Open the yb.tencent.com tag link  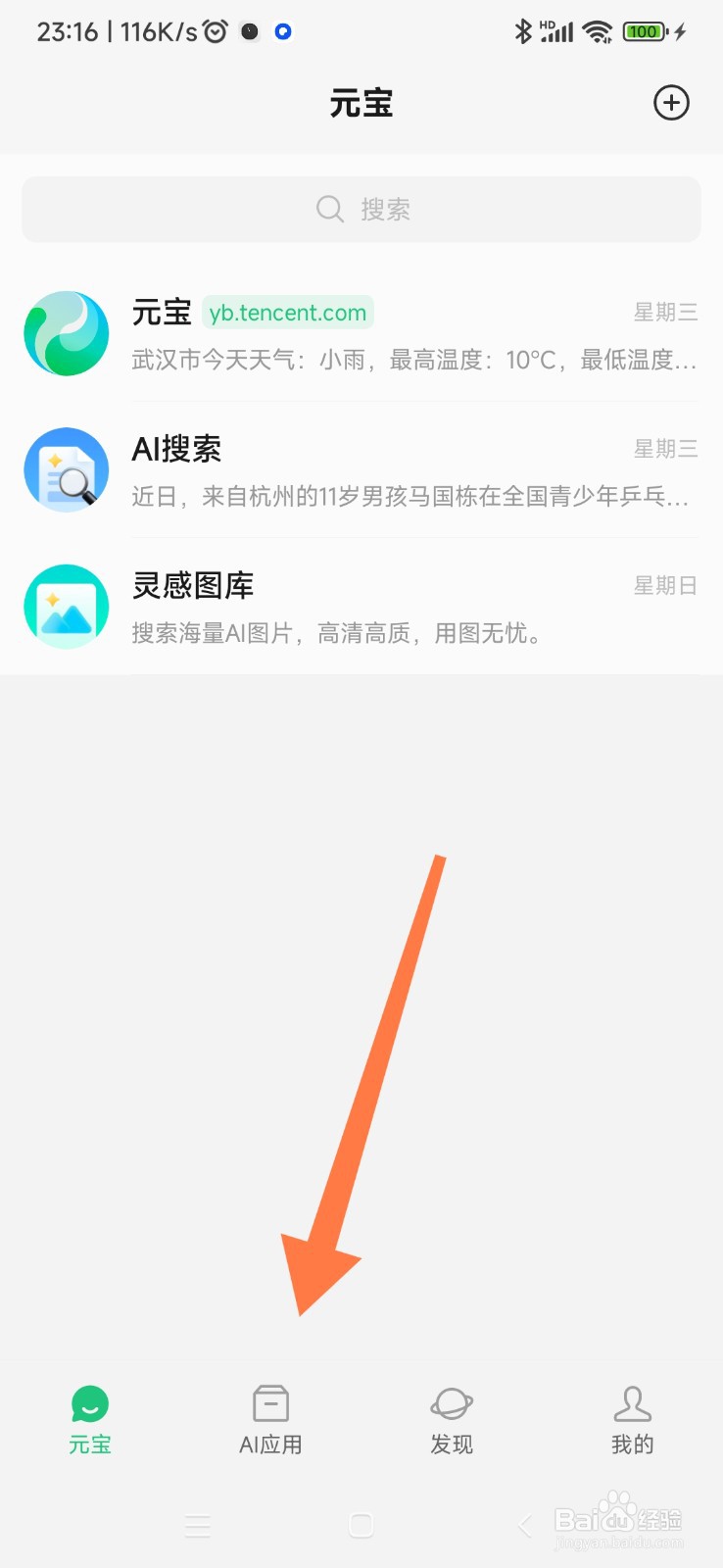tap(287, 312)
